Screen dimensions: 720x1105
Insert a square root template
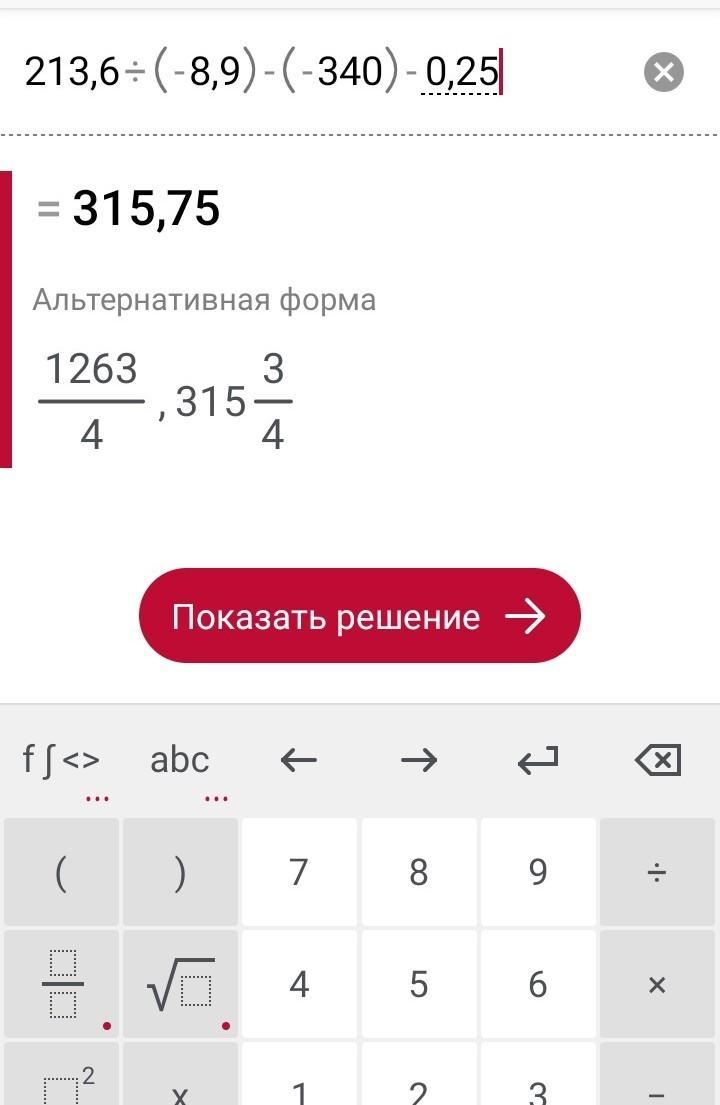coord(180,985)
